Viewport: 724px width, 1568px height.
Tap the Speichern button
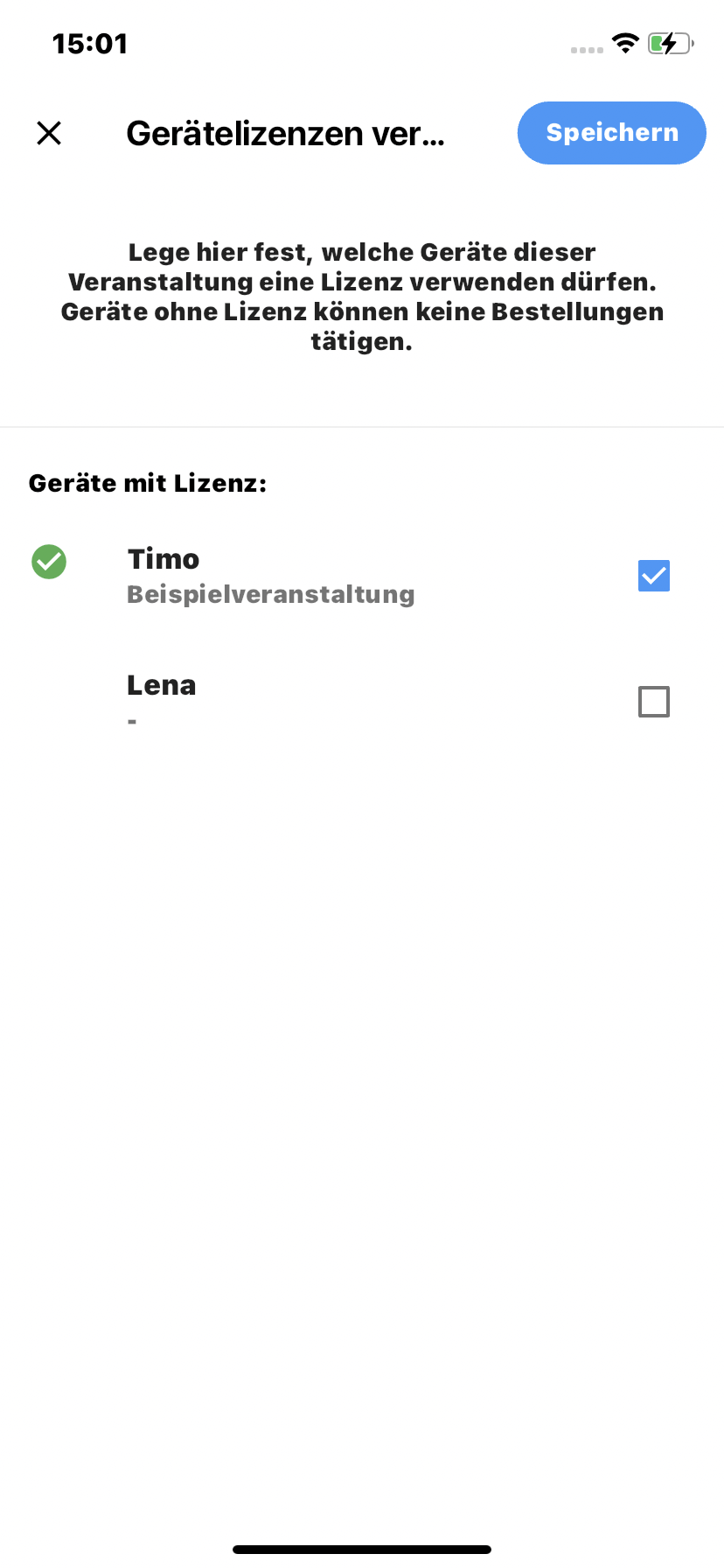(612, 133)
